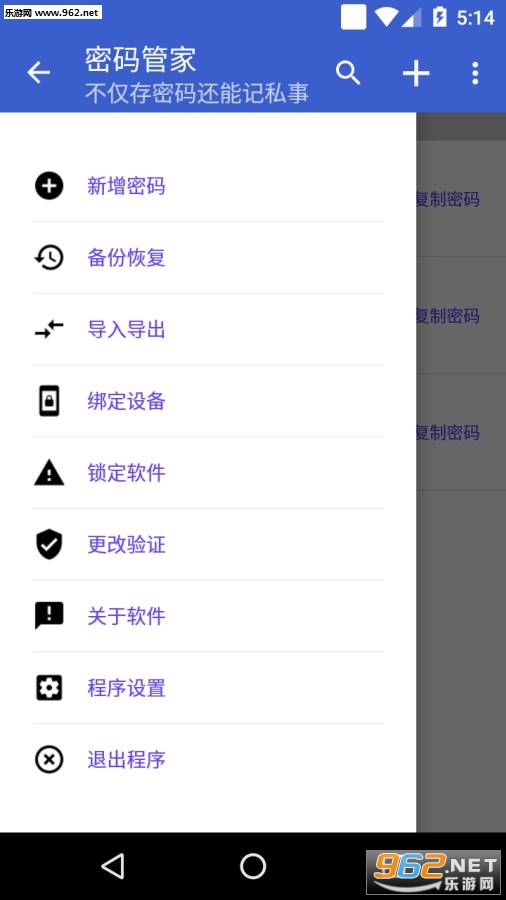Viewport: 506px width, 900px height.
Task: View 关于软件 info page
Action: coord(208,616)
